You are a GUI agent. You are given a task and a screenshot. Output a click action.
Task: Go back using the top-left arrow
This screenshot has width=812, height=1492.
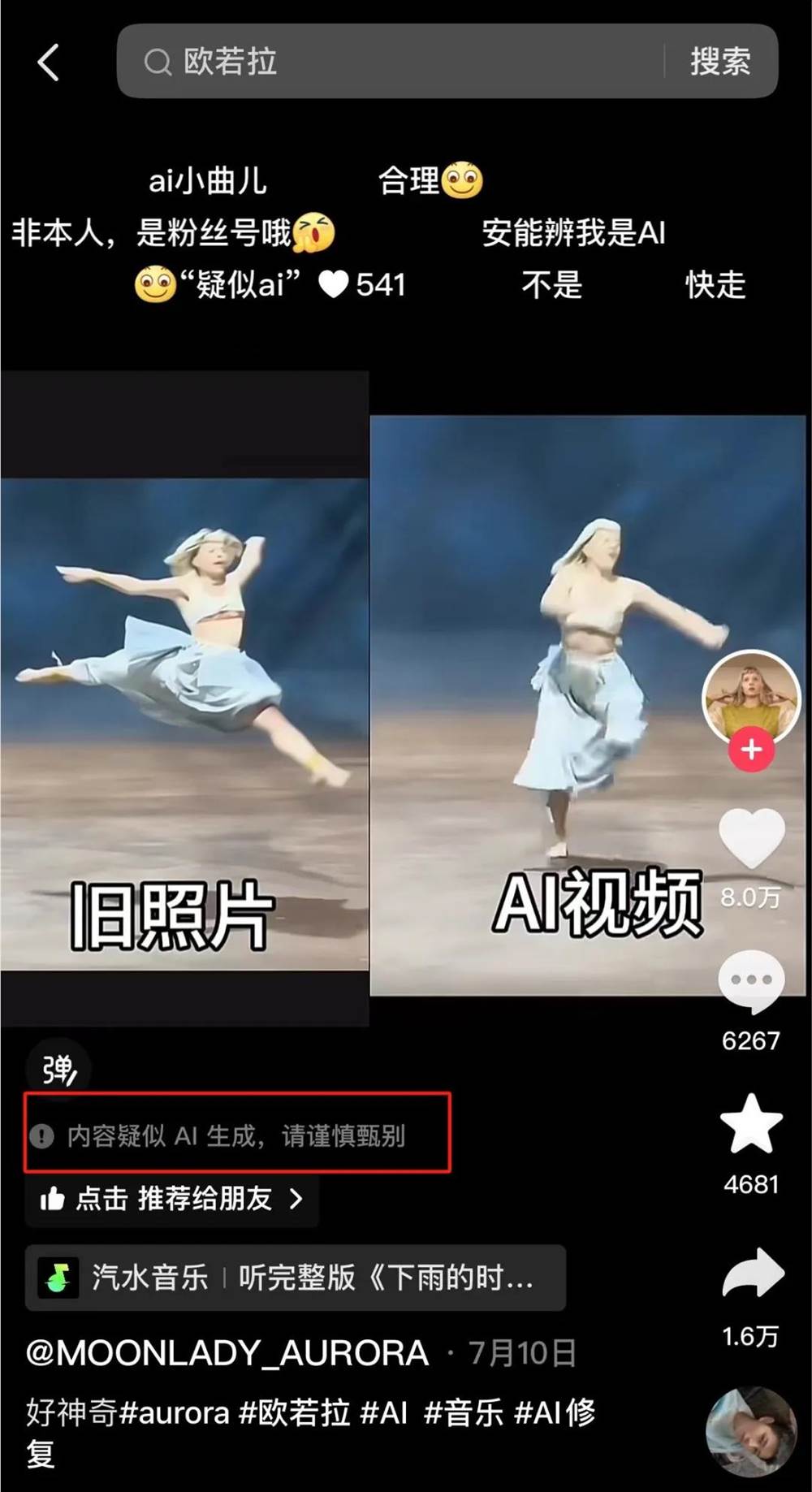(x=49, y=63)
